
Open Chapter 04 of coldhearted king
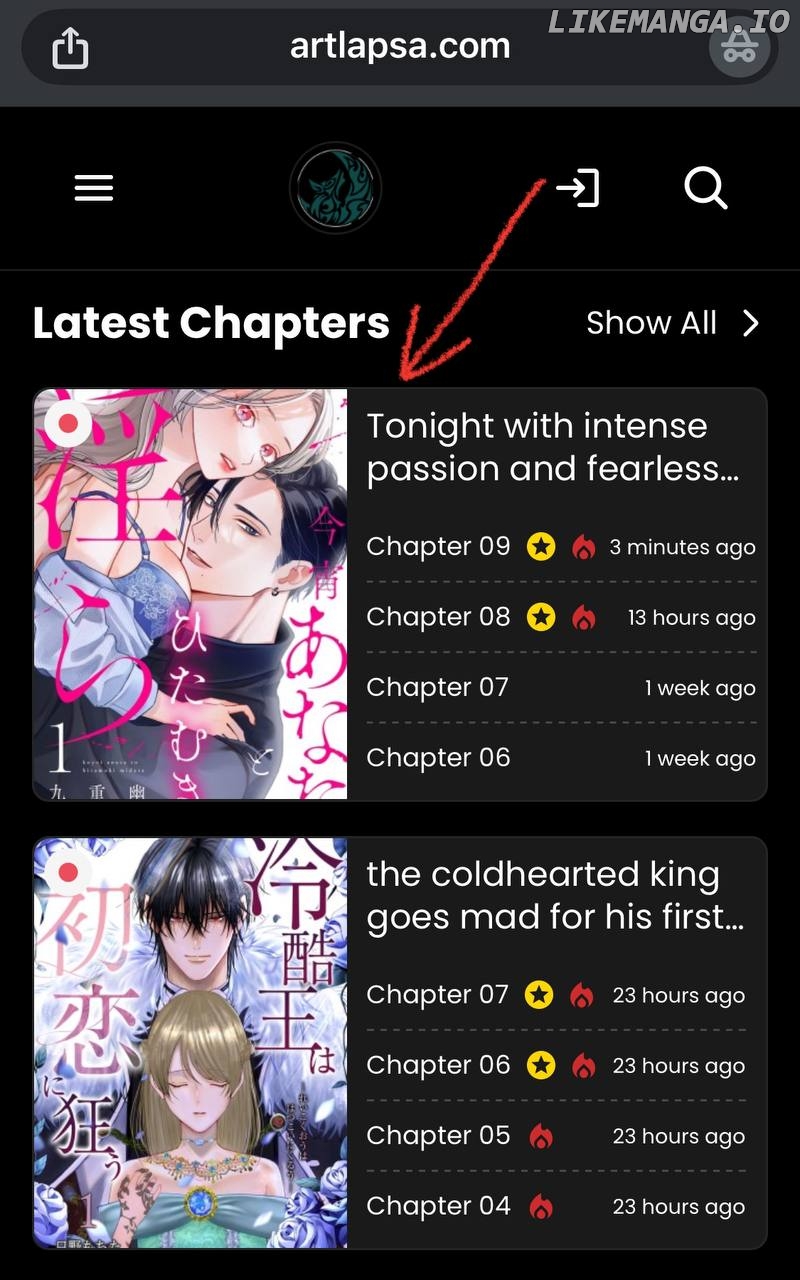click(438, 1206)
